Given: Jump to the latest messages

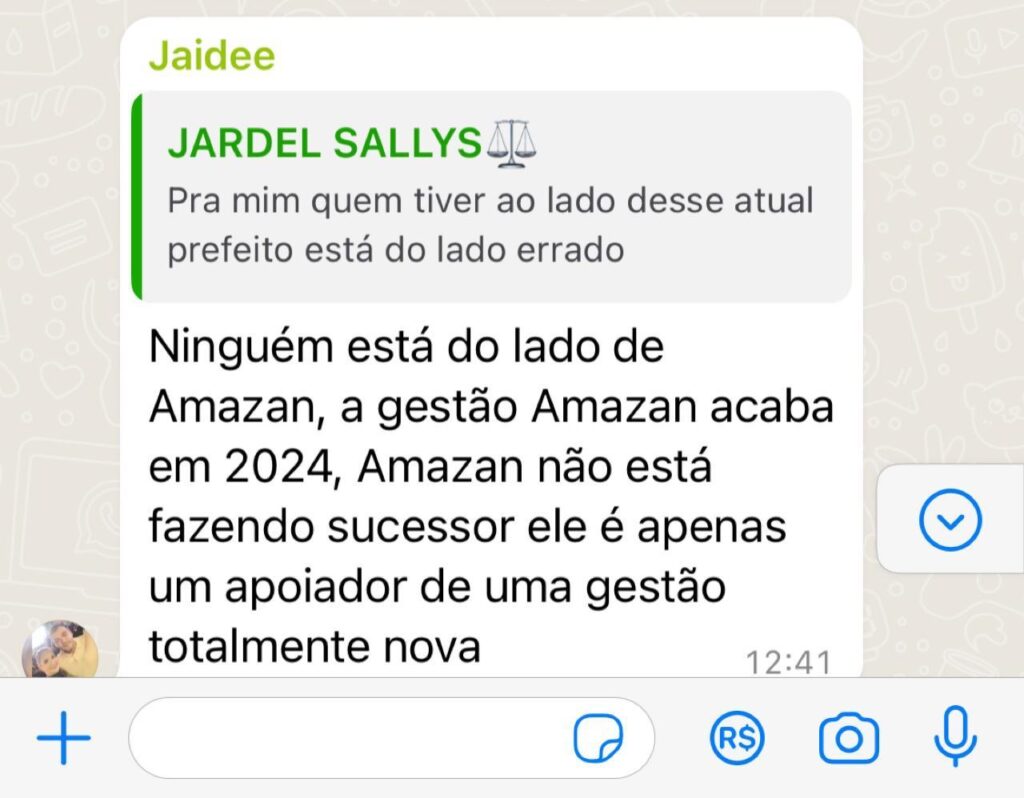Looking at the screenshot, I should (x=949, y=519).
